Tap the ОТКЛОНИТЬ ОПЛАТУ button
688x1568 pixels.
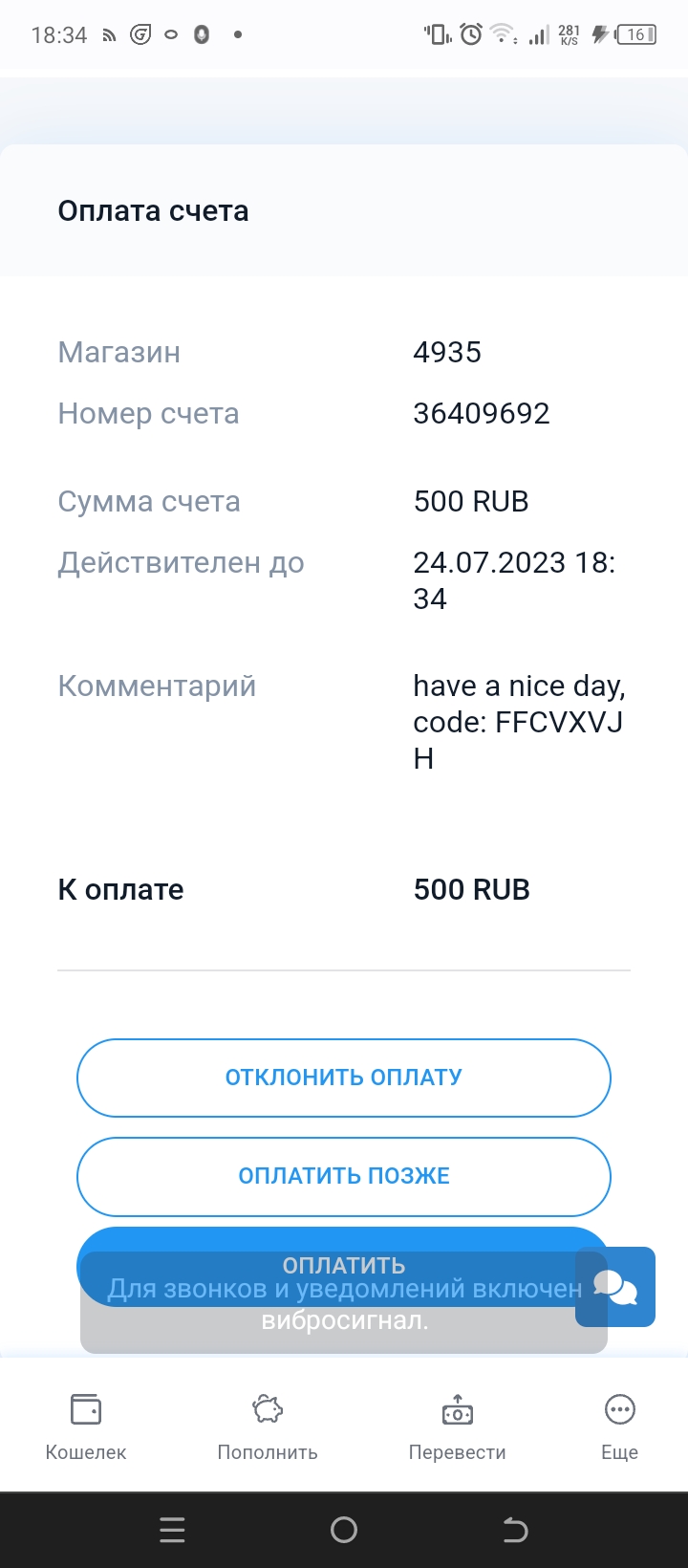(343, 1078)
